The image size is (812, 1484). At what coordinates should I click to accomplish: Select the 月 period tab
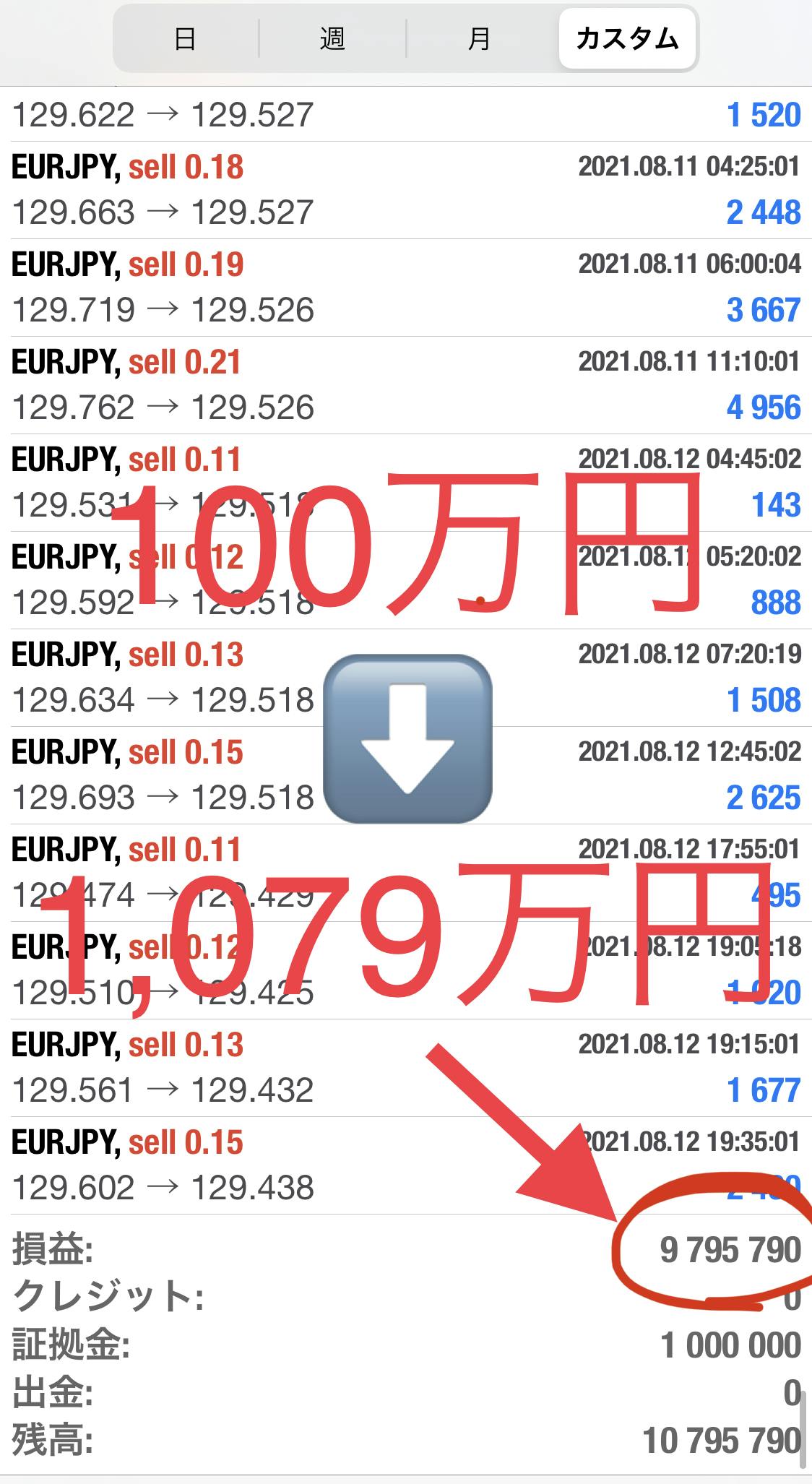coord(480,38)
